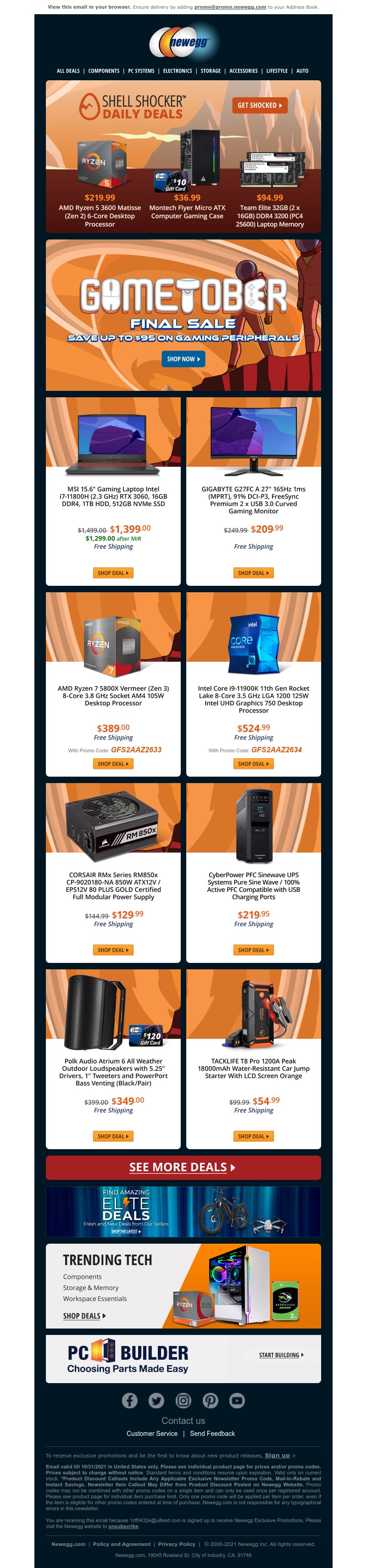Viewport: 367px width, 1568px height.
Task: Shop deal for CyberPower PFC Sinewave UPS
Action: (x=253, y=950)
